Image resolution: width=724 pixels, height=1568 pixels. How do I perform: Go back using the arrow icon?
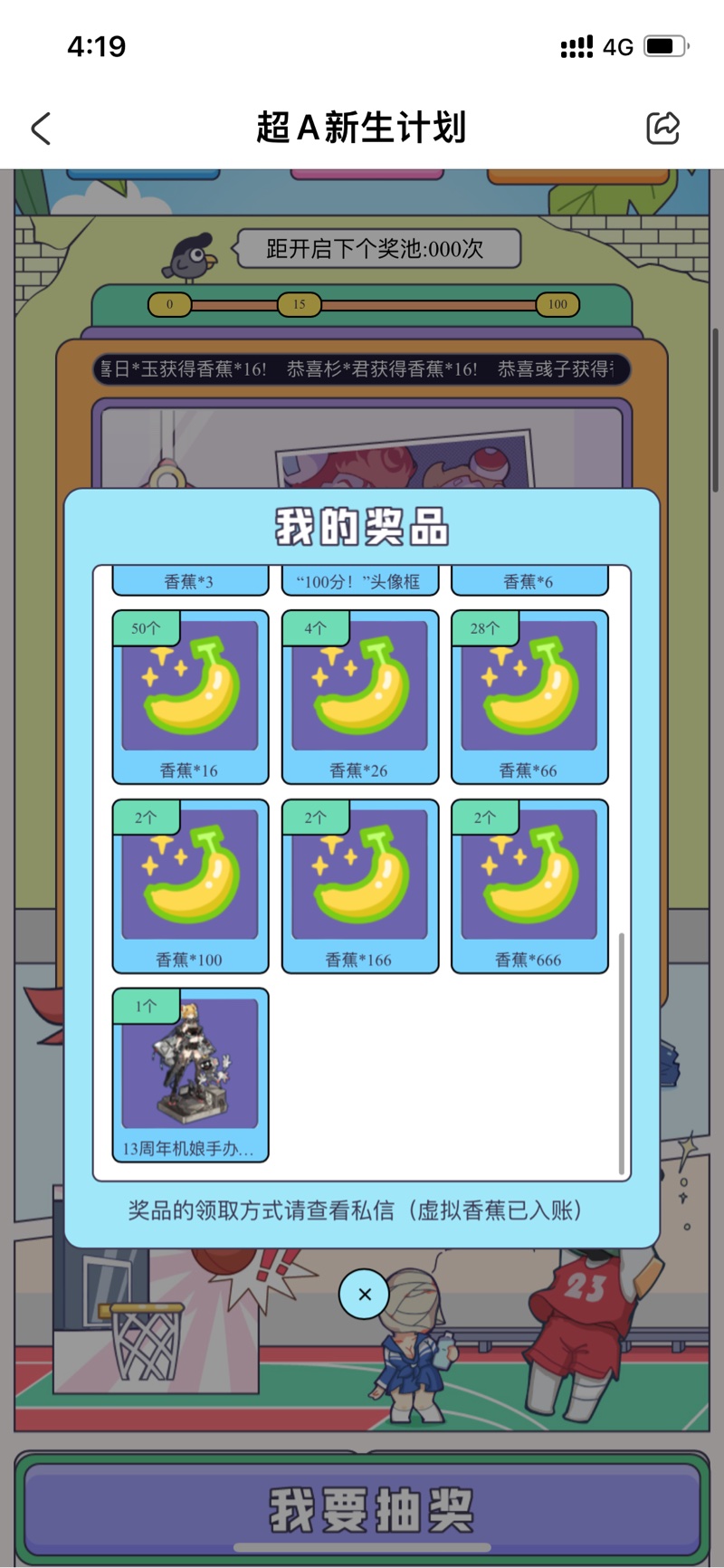[41, 129]
